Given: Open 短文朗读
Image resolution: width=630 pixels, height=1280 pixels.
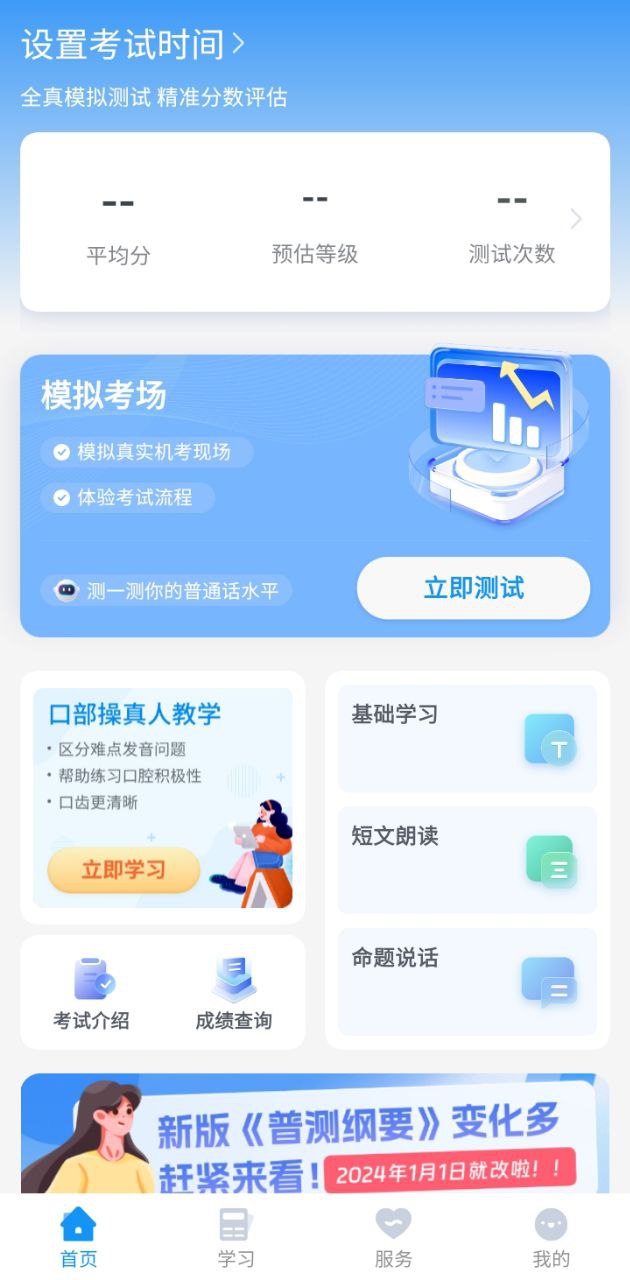Looking at the screenshot, I should 467,860.
